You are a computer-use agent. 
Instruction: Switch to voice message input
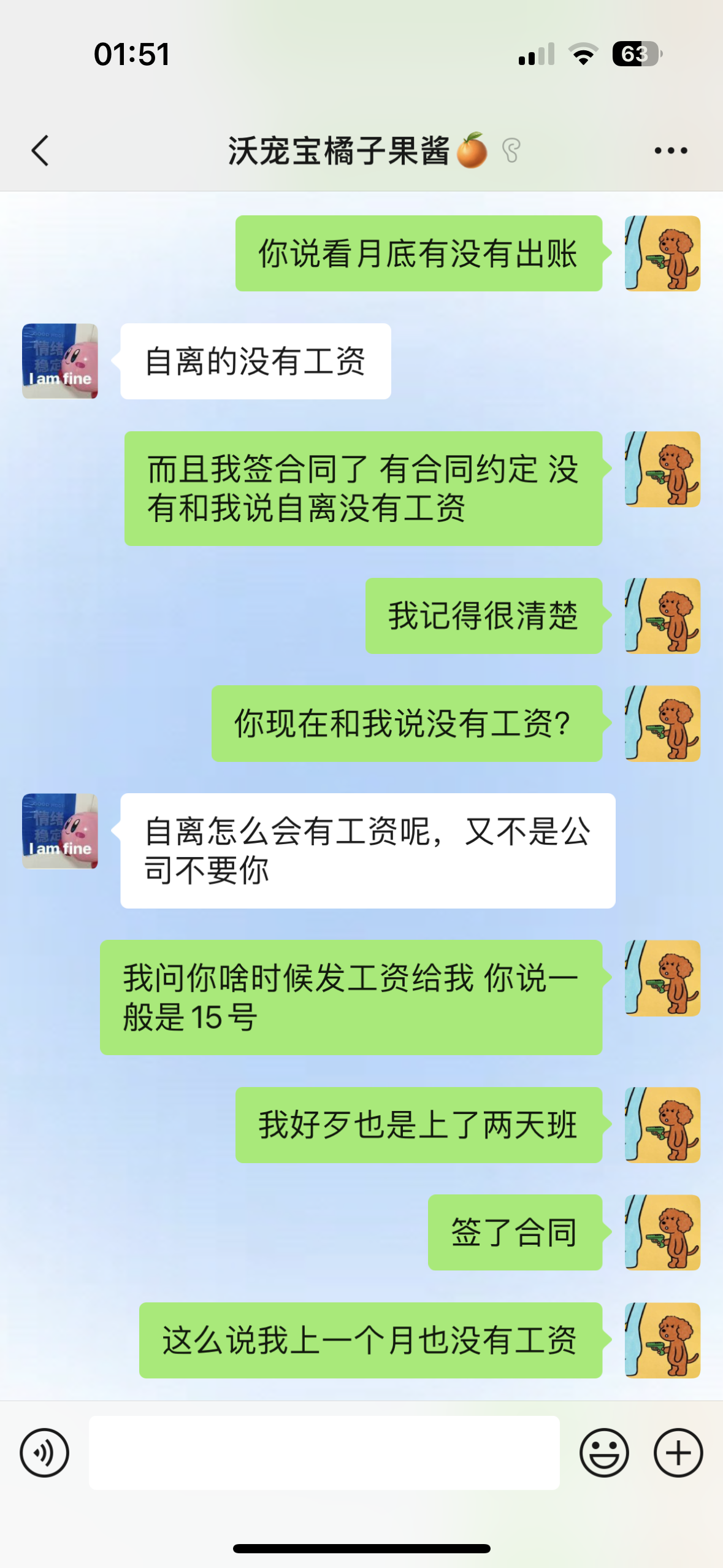(x=44, y=1453)
